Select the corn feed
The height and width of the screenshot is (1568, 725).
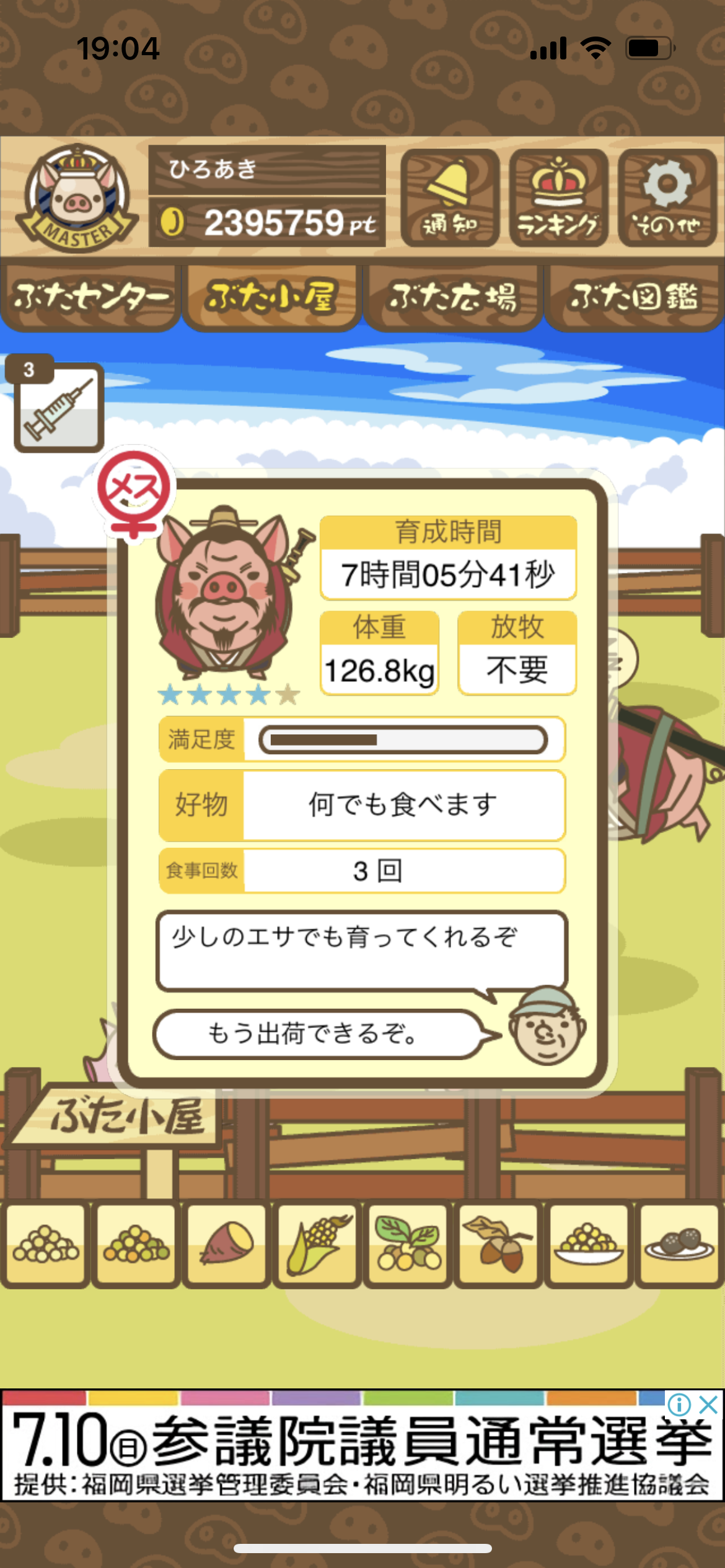317,1244
